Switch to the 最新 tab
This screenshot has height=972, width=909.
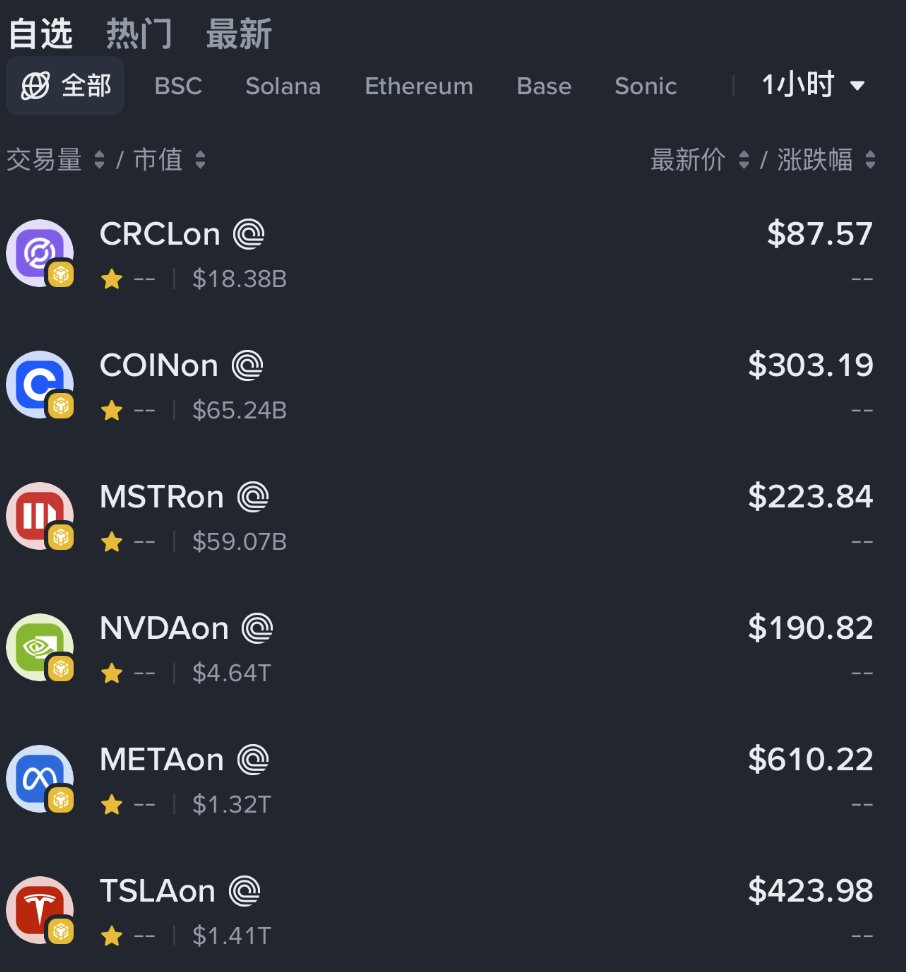pos(238,34)
